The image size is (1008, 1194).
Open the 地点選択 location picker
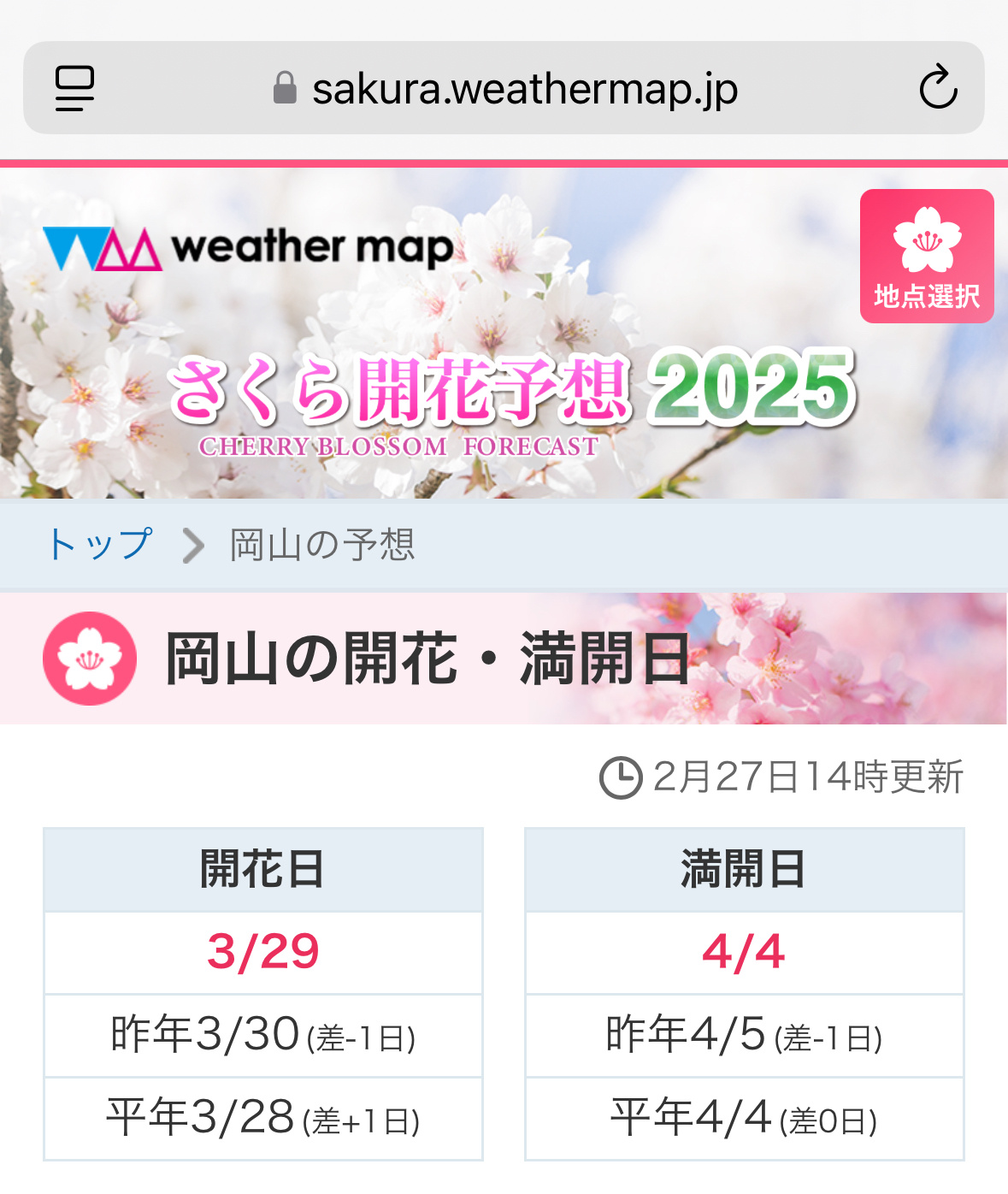(927, 256)
